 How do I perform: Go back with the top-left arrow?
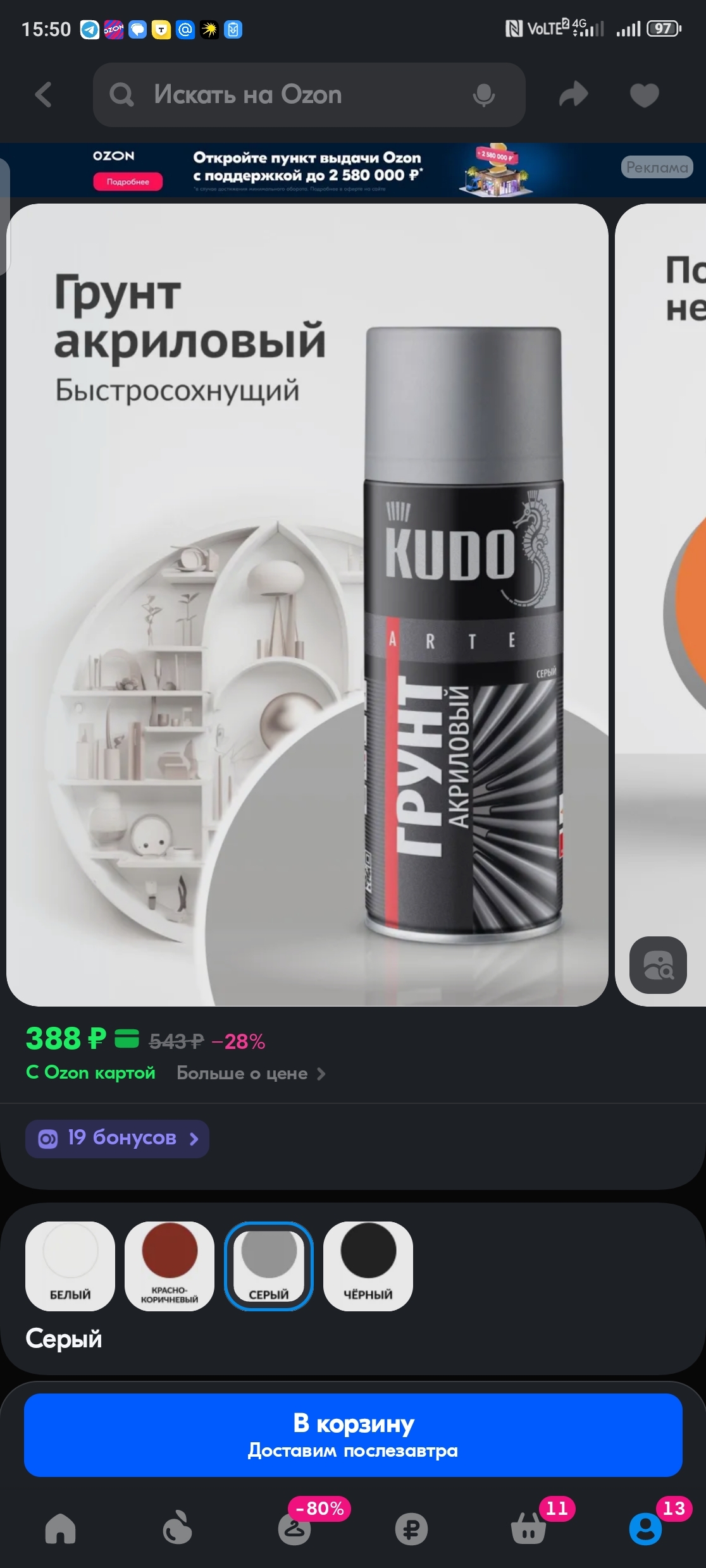pyautogui.click(x=43, y=95)
